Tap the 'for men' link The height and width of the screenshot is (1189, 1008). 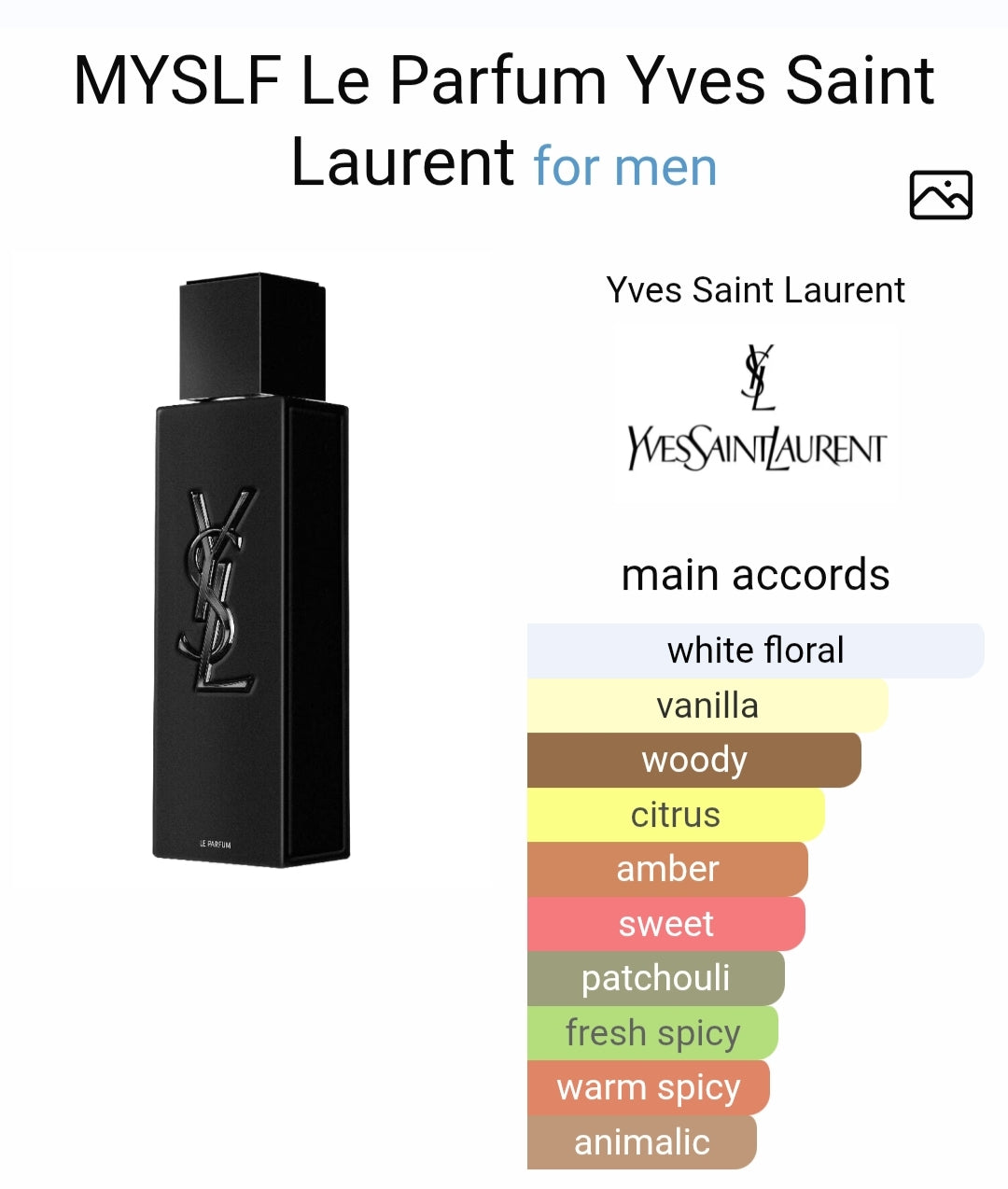coord(624,167)
